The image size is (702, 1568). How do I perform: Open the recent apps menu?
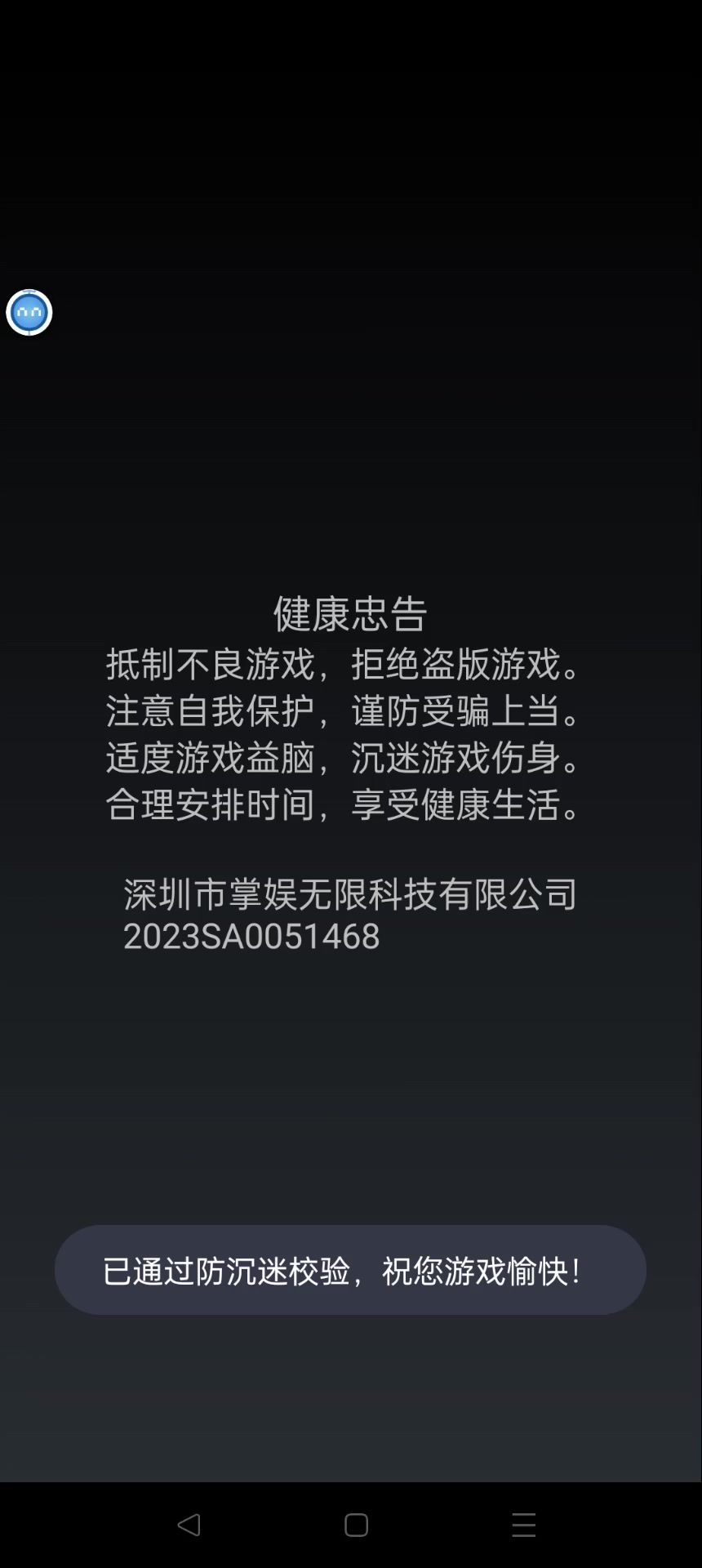[523, 1524]
